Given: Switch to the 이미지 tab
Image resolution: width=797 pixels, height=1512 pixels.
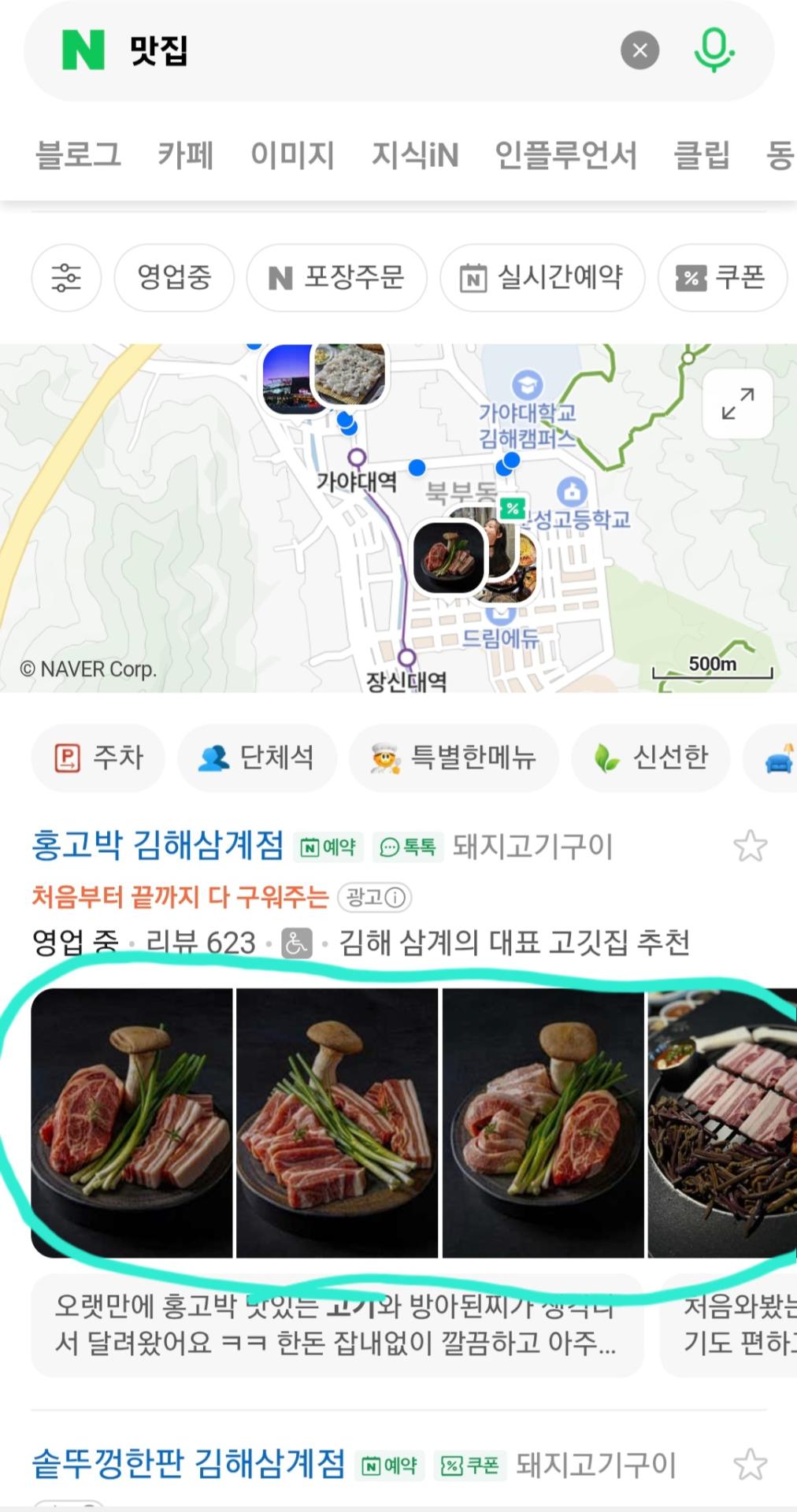Looking at the screenshot, I should [x=291, y=154].
